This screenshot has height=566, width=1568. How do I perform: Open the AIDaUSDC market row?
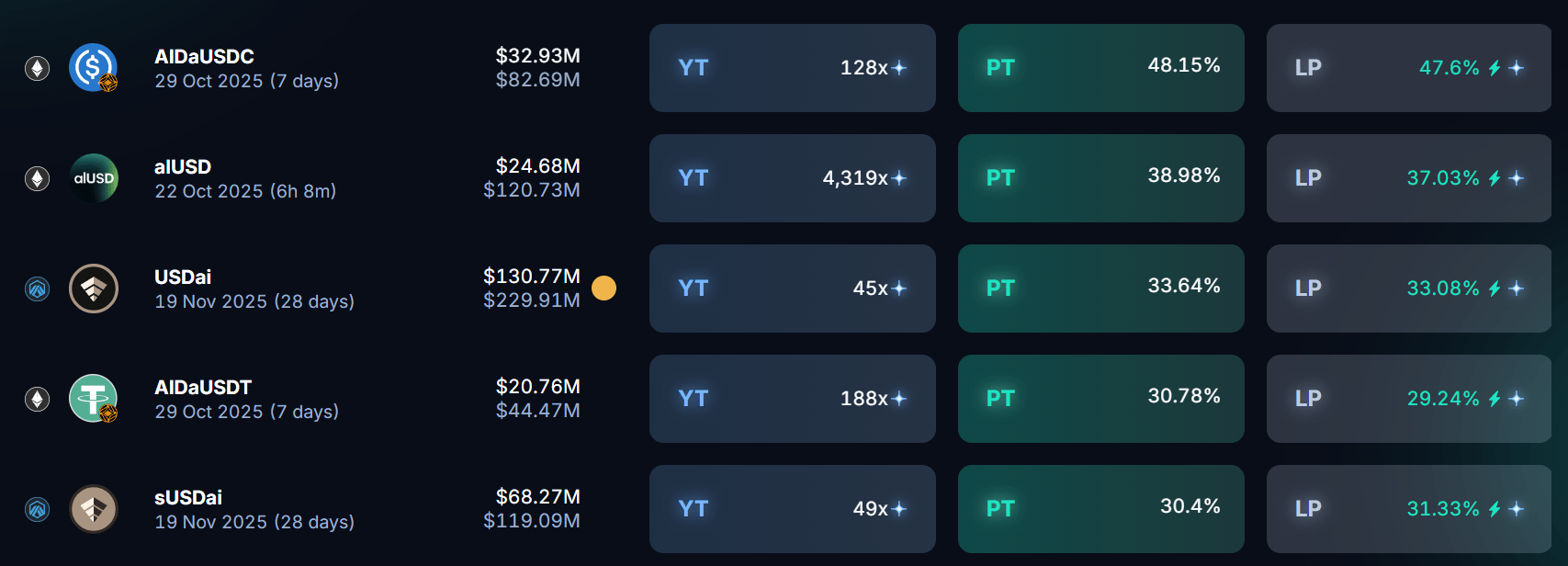click(x=246, y=68)
